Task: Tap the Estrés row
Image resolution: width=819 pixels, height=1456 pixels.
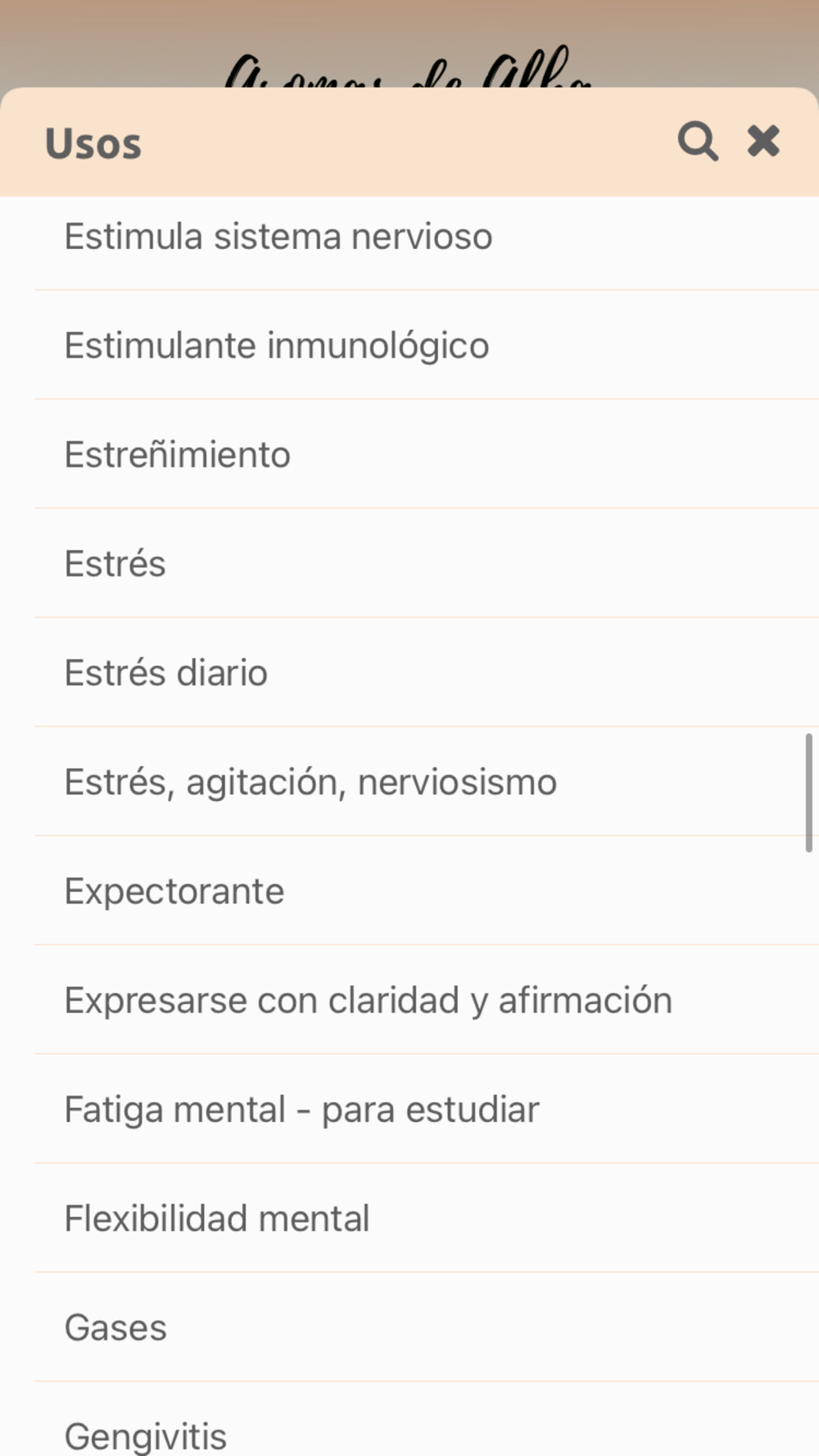Action: 115,563
